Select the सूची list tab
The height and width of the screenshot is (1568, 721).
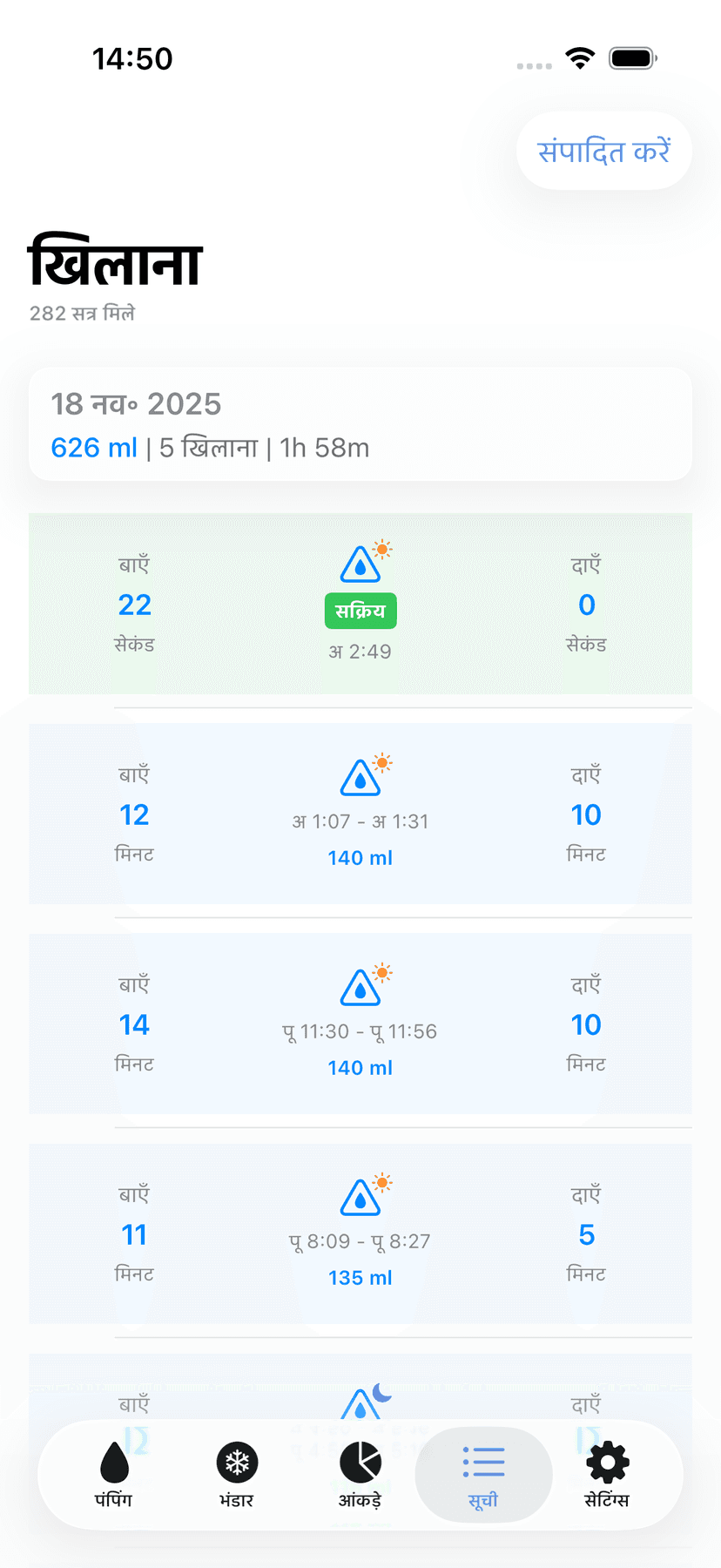coord(483,1474)
